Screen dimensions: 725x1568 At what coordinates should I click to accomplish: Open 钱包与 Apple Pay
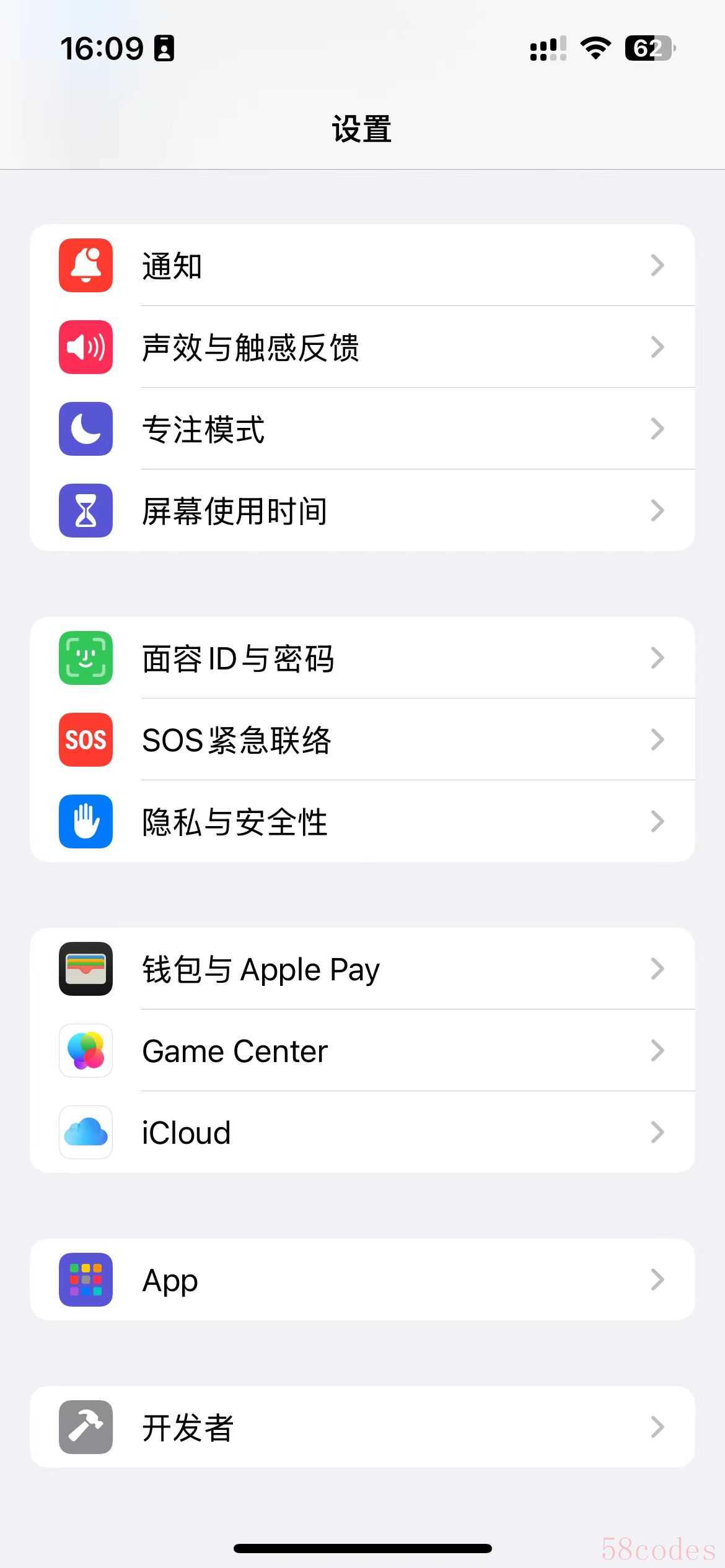click(x=362, y=969)
